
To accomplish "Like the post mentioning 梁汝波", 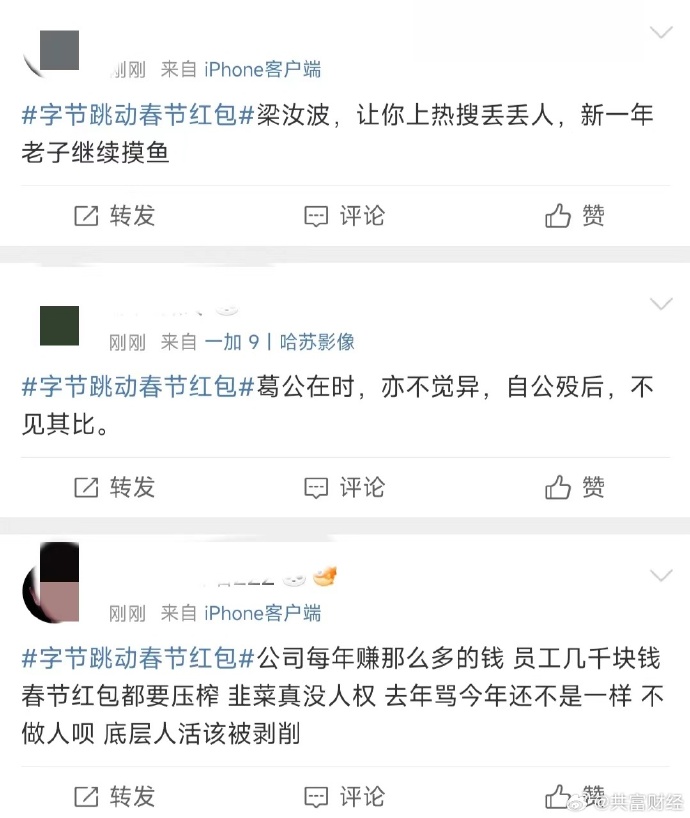I will pyautogui.click(x=575, y=215).
